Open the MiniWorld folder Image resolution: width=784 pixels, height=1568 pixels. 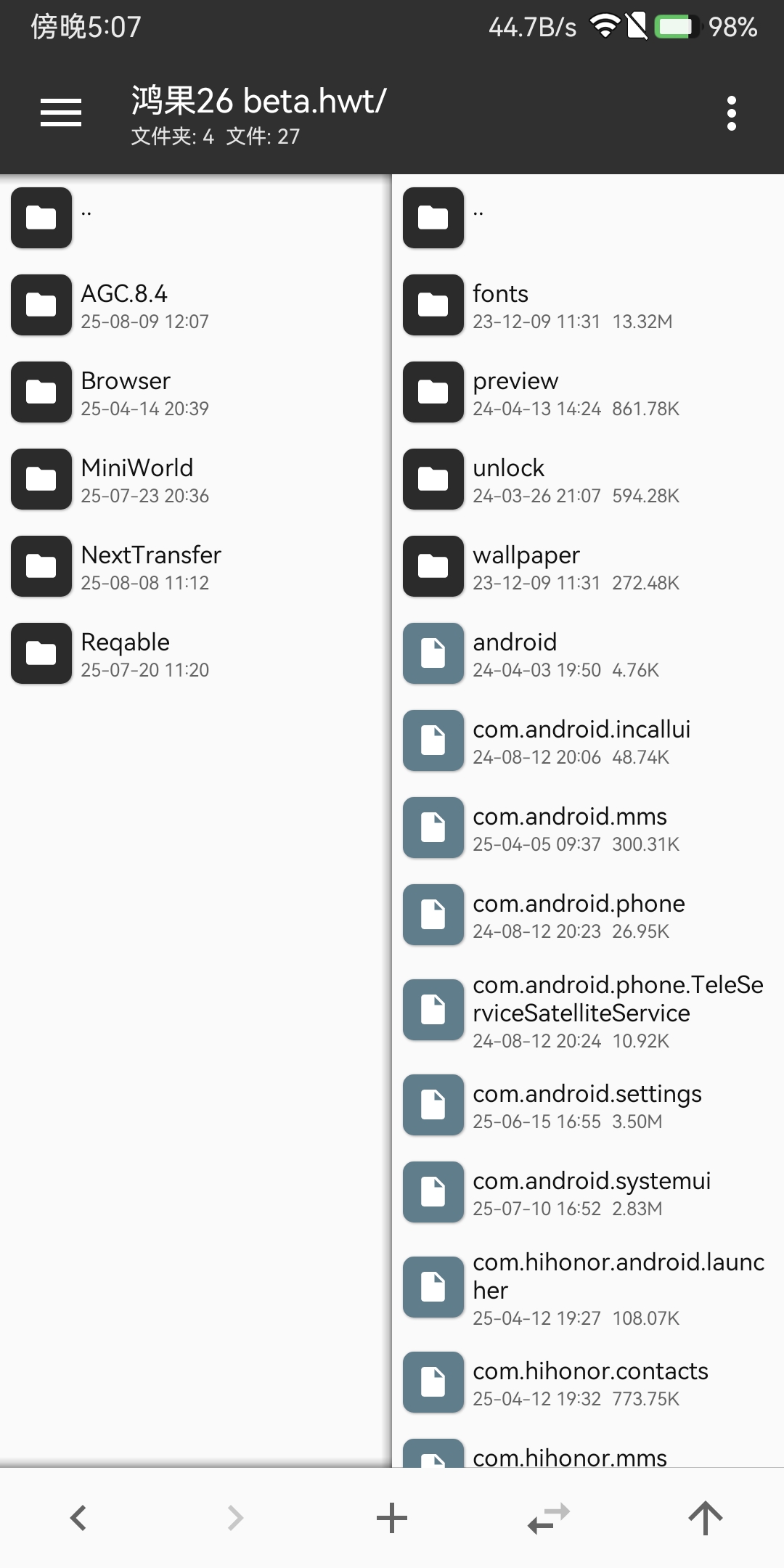click(145, 479)
